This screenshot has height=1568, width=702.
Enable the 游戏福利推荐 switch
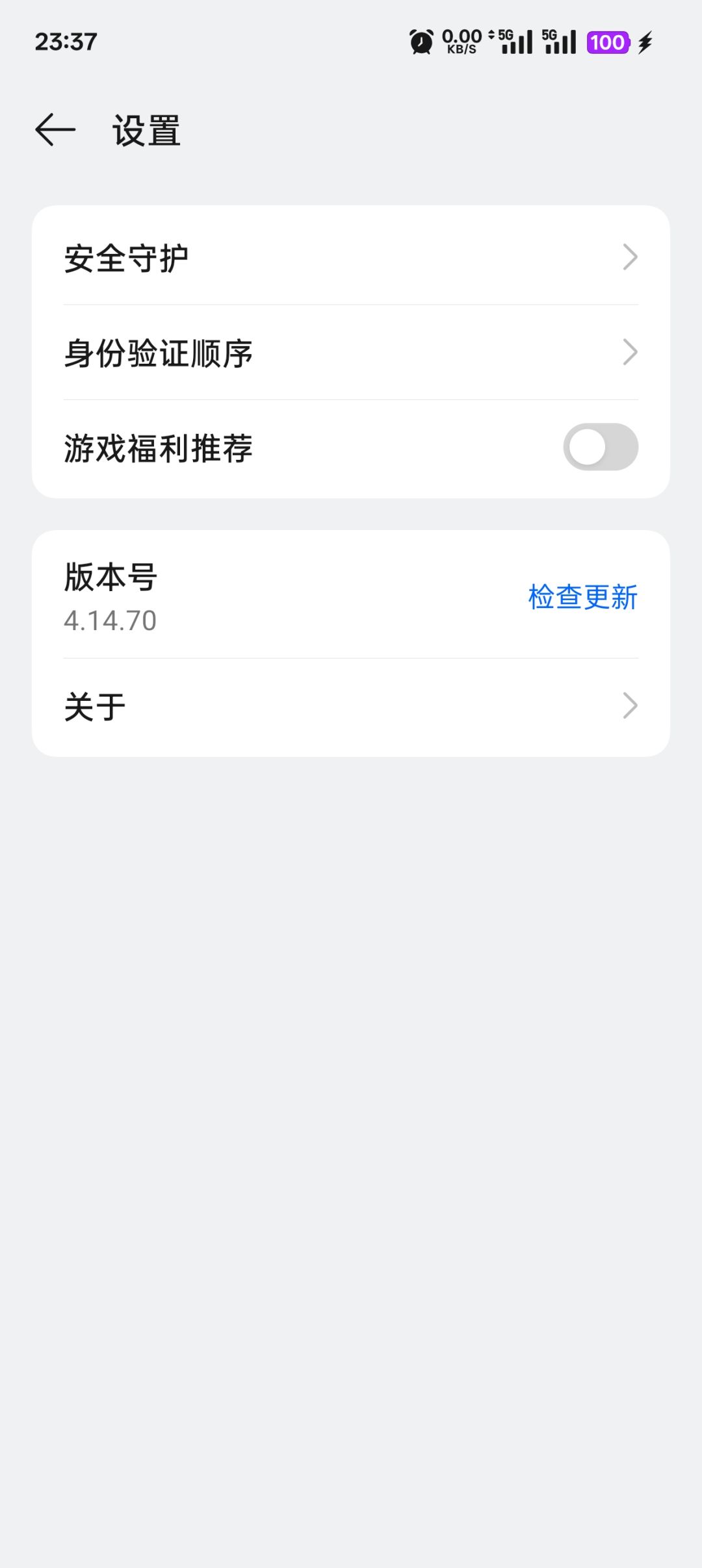(x=600, y=448)
